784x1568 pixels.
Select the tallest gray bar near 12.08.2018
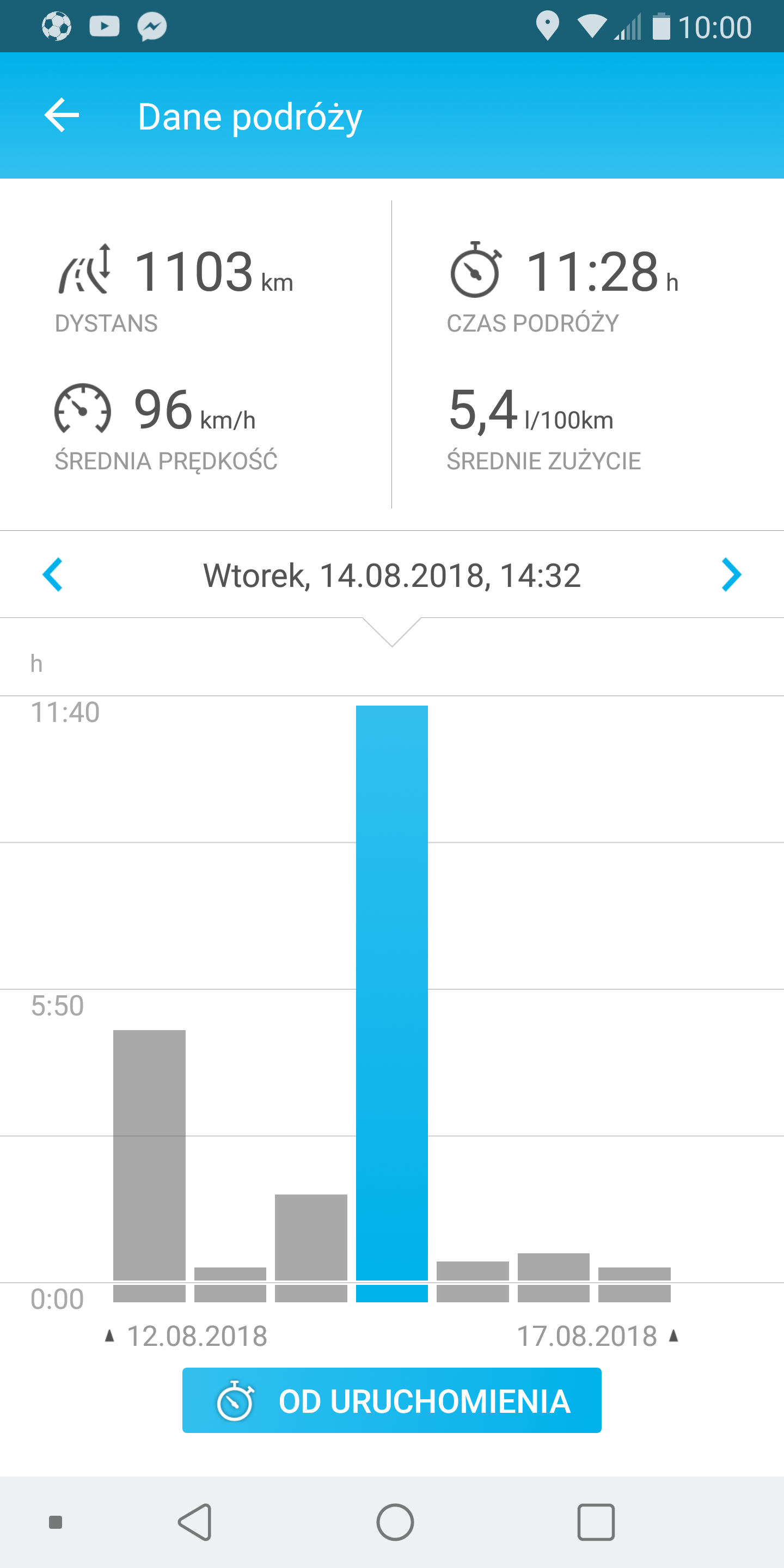(149, 1166)
